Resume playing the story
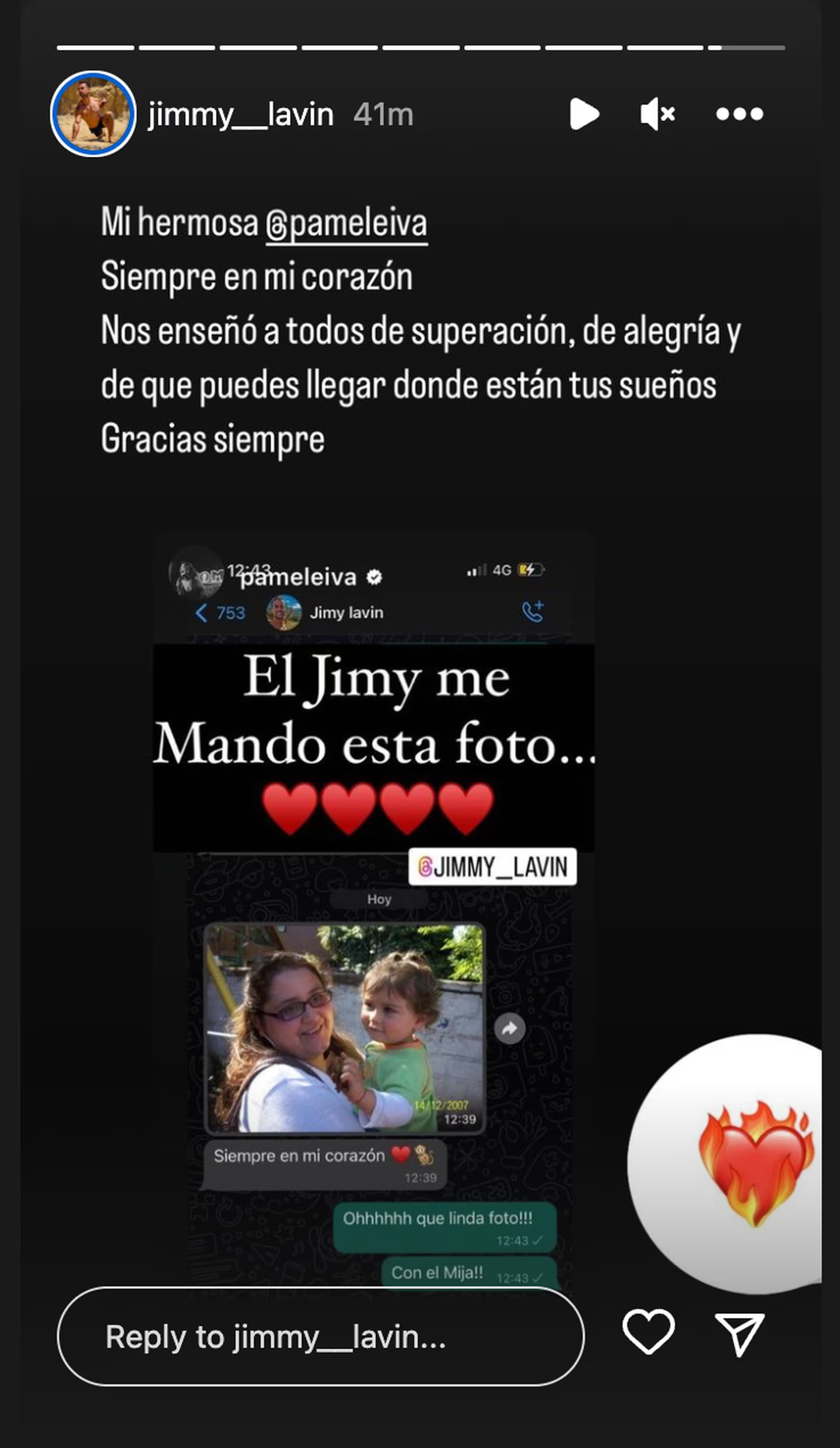840x1448 pixels. pos(584,114)
